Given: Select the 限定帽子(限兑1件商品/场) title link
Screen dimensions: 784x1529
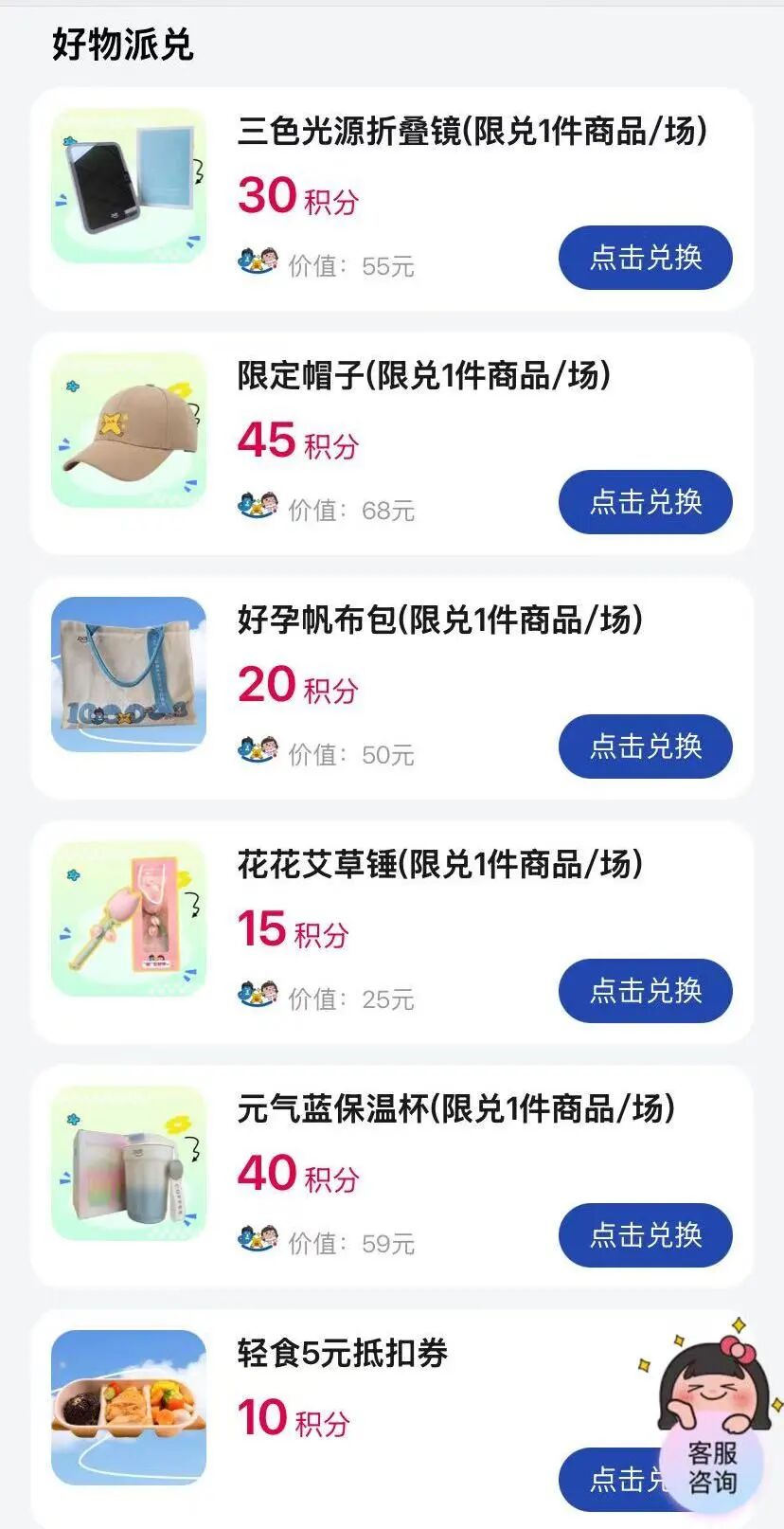Looking at the screenshot, I should [424, 377].
